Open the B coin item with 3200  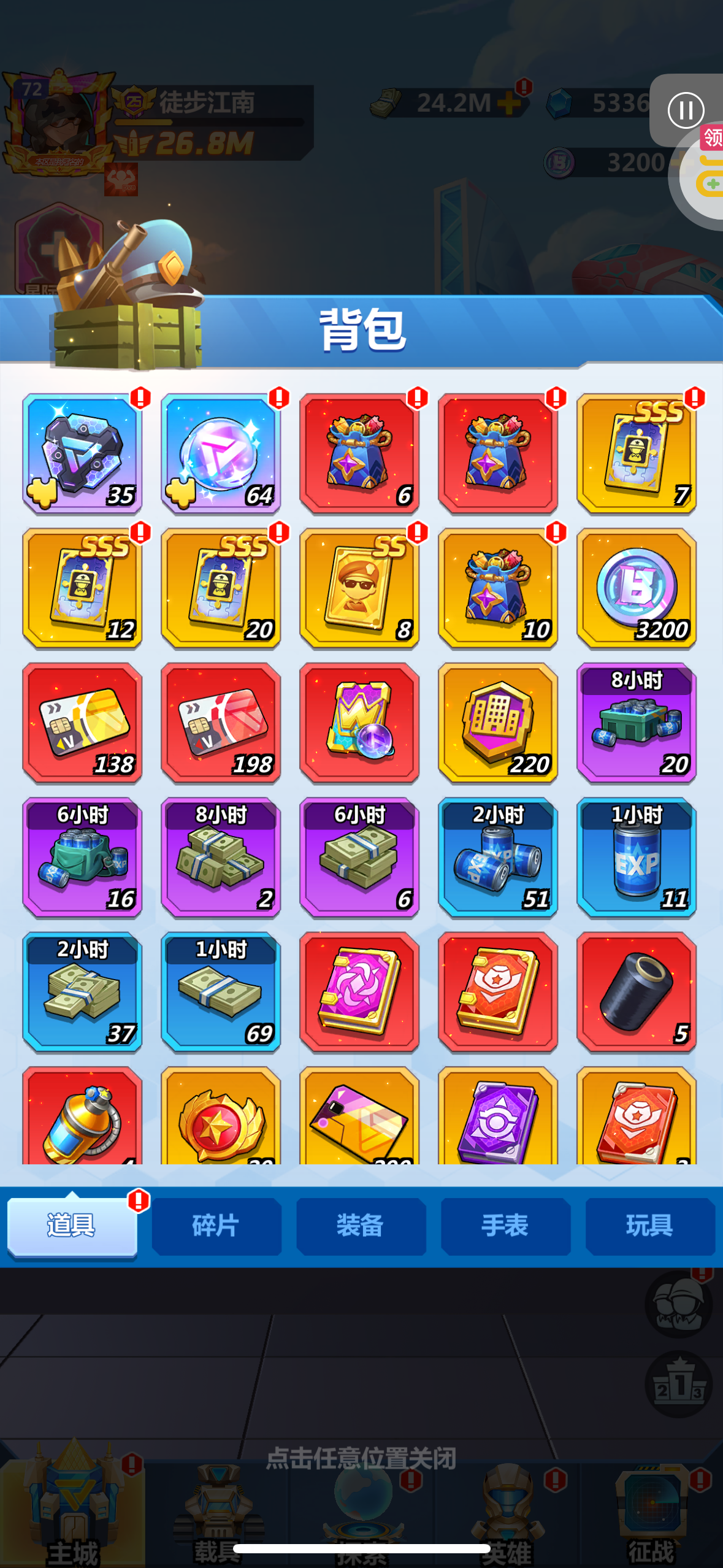637,589
